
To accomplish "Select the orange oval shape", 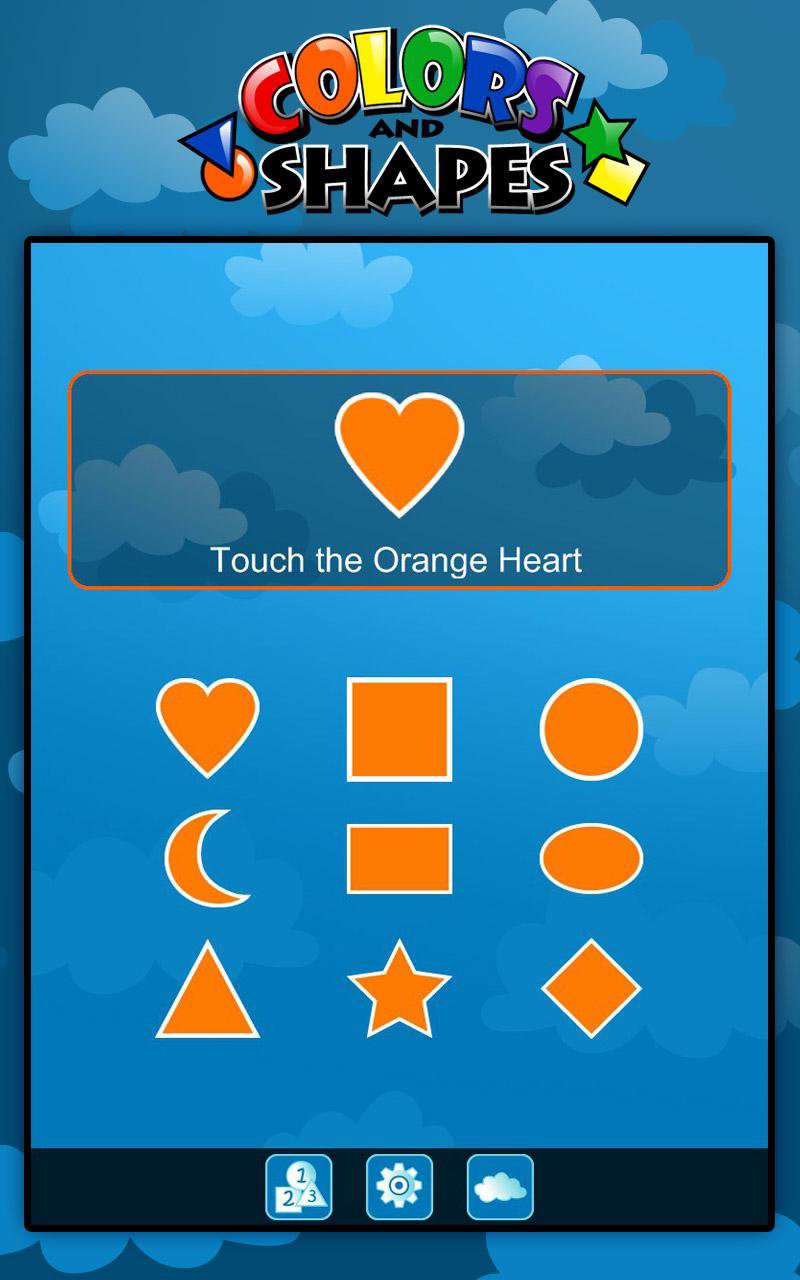I will pyautogui.click(x=590, y=856).
